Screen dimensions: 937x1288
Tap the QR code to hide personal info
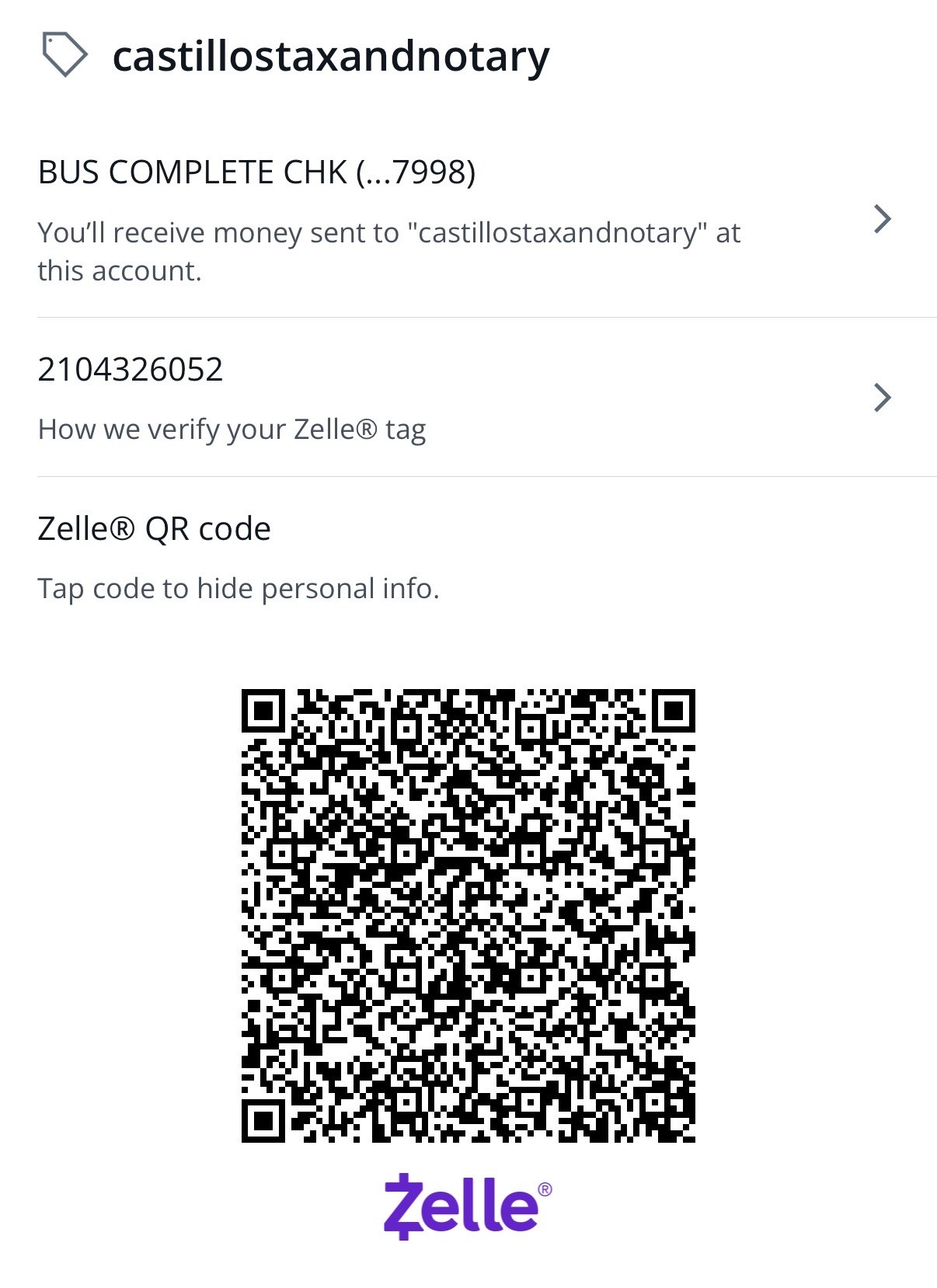468,915
